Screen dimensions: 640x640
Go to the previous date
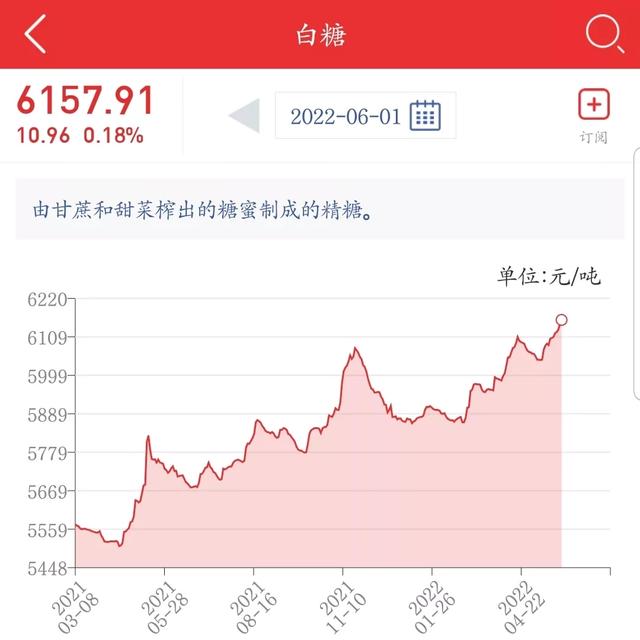244,116
